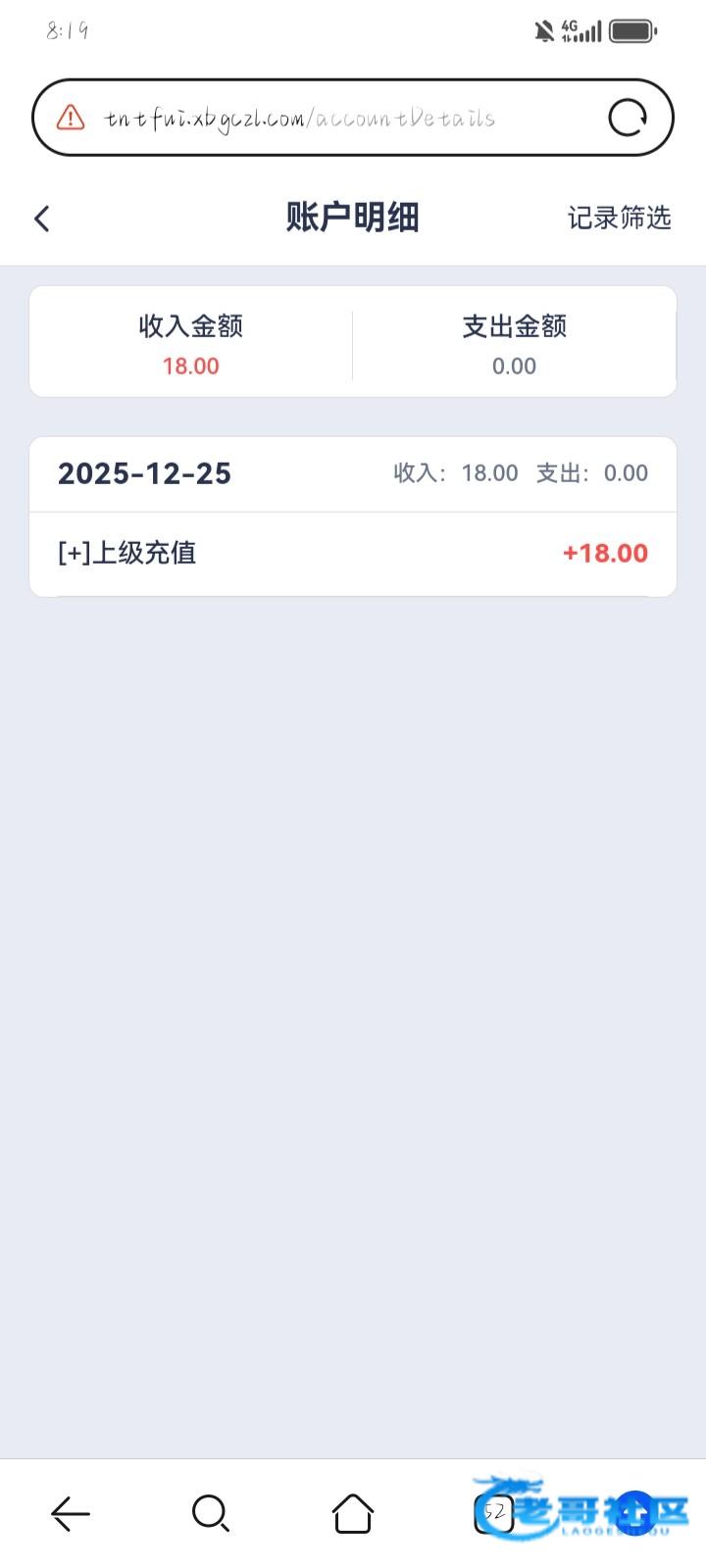Open browser search from the bottom bar
The width and height of the screenshot is (706, 1568).
[x=211, y=1513]
